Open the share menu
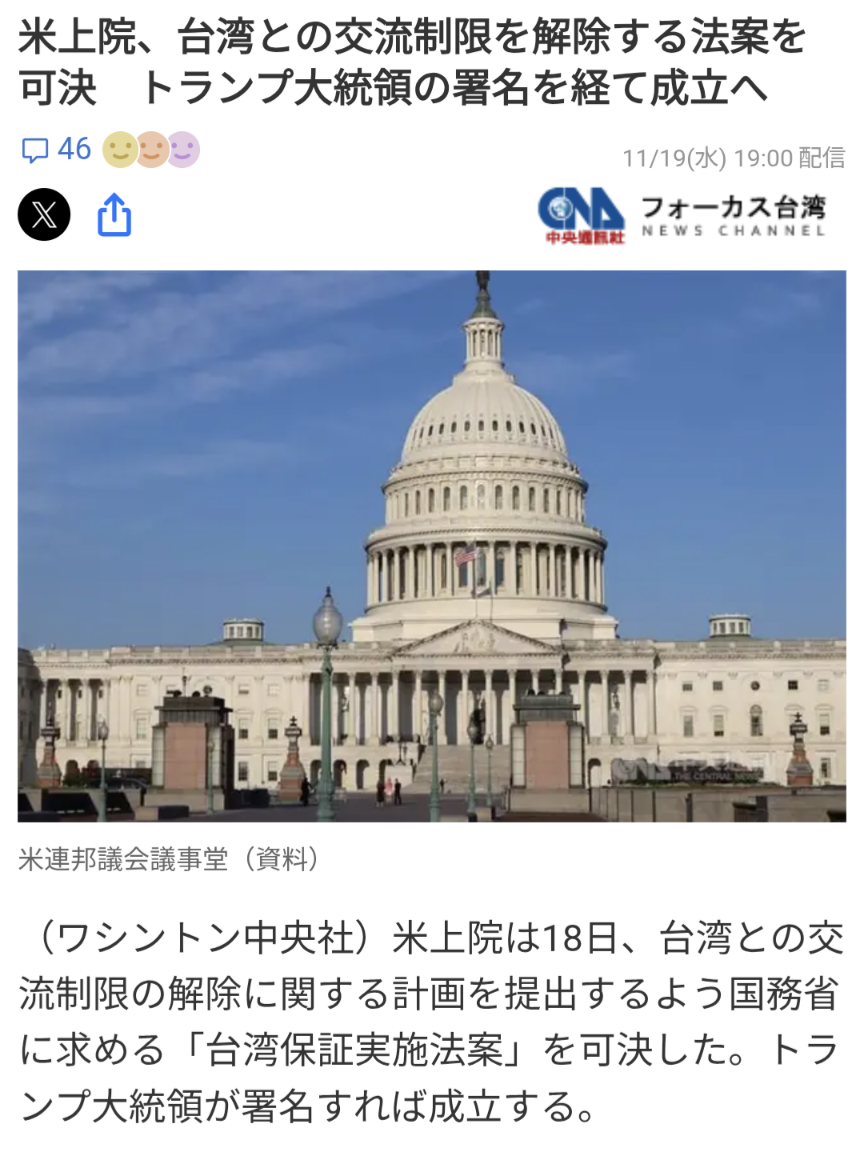 (114, 214)
